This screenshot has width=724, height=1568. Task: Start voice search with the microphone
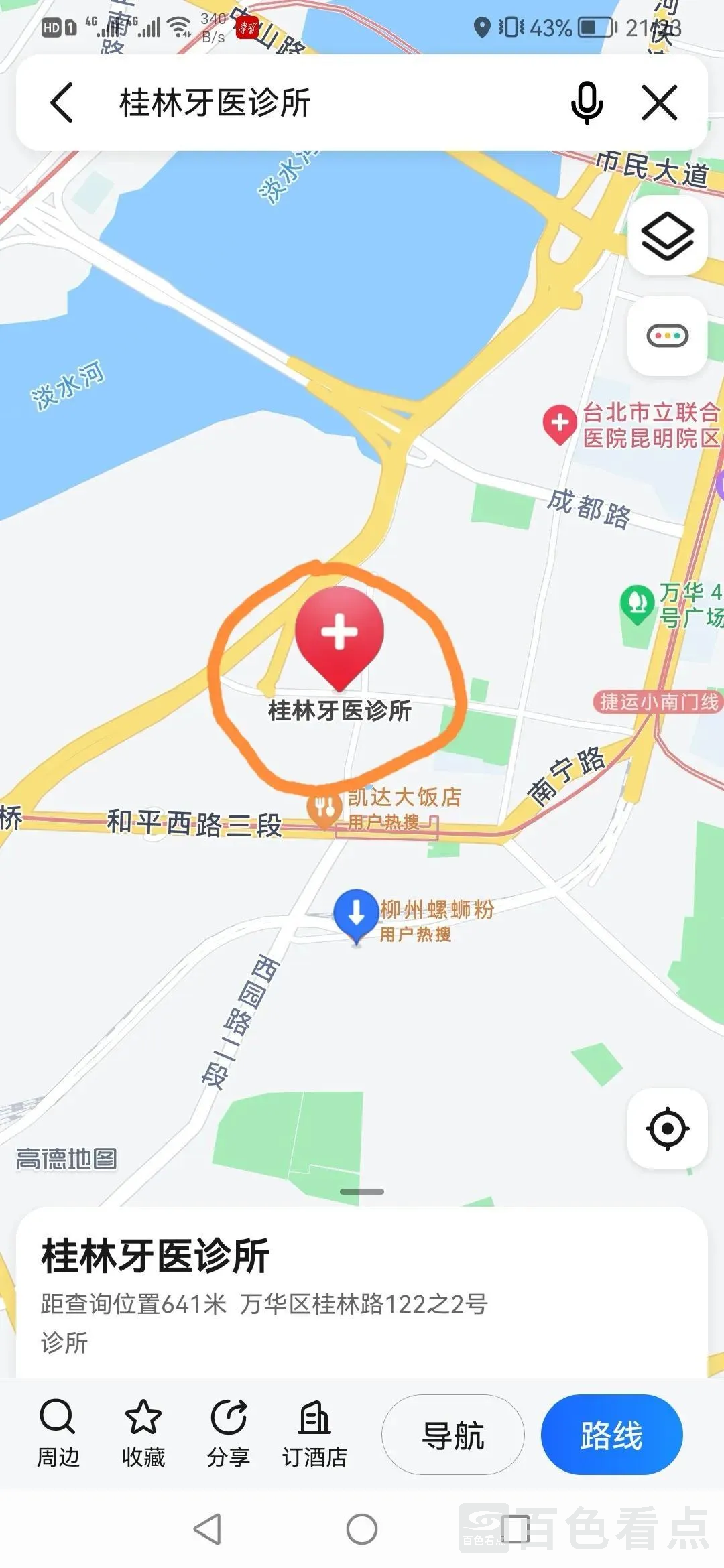point(587,103)
